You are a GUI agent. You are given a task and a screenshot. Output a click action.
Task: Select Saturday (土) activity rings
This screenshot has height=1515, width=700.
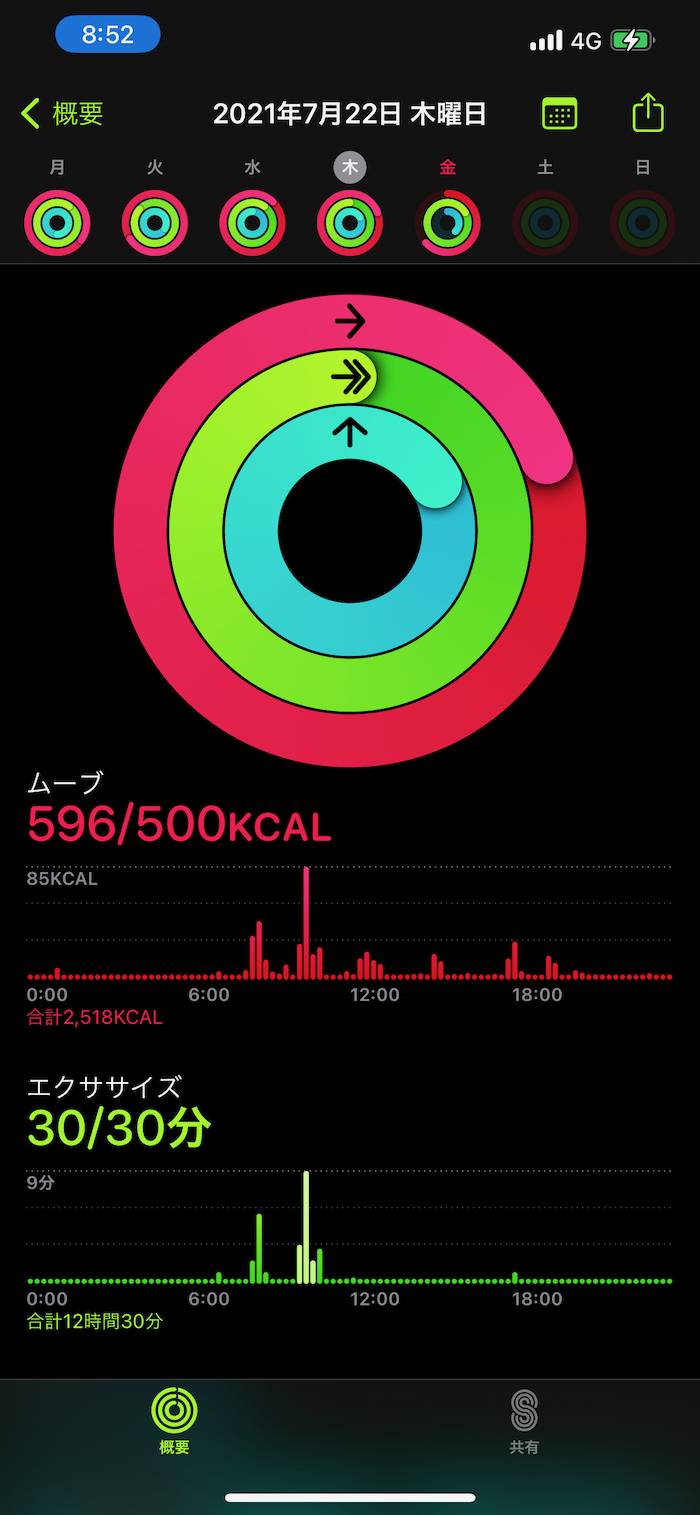pos(545,222)
